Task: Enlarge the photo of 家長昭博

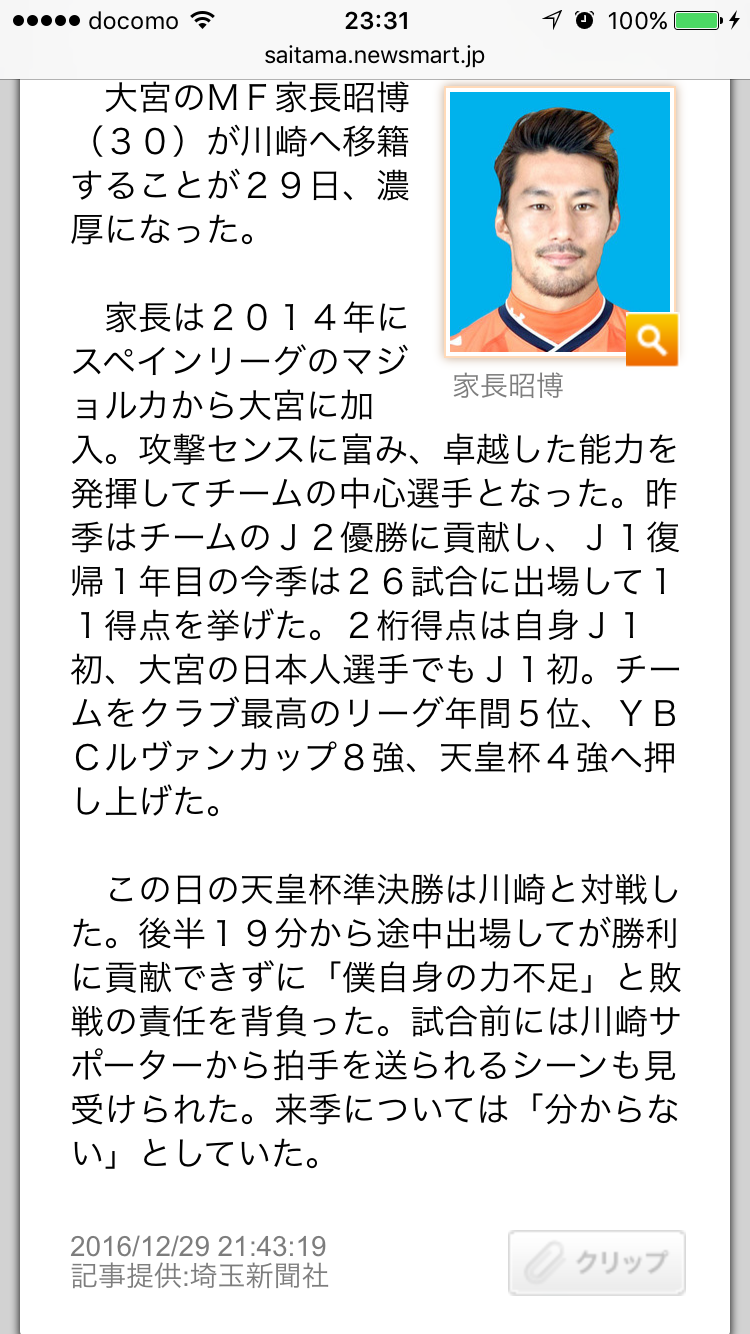Action: tap(651, 340)
